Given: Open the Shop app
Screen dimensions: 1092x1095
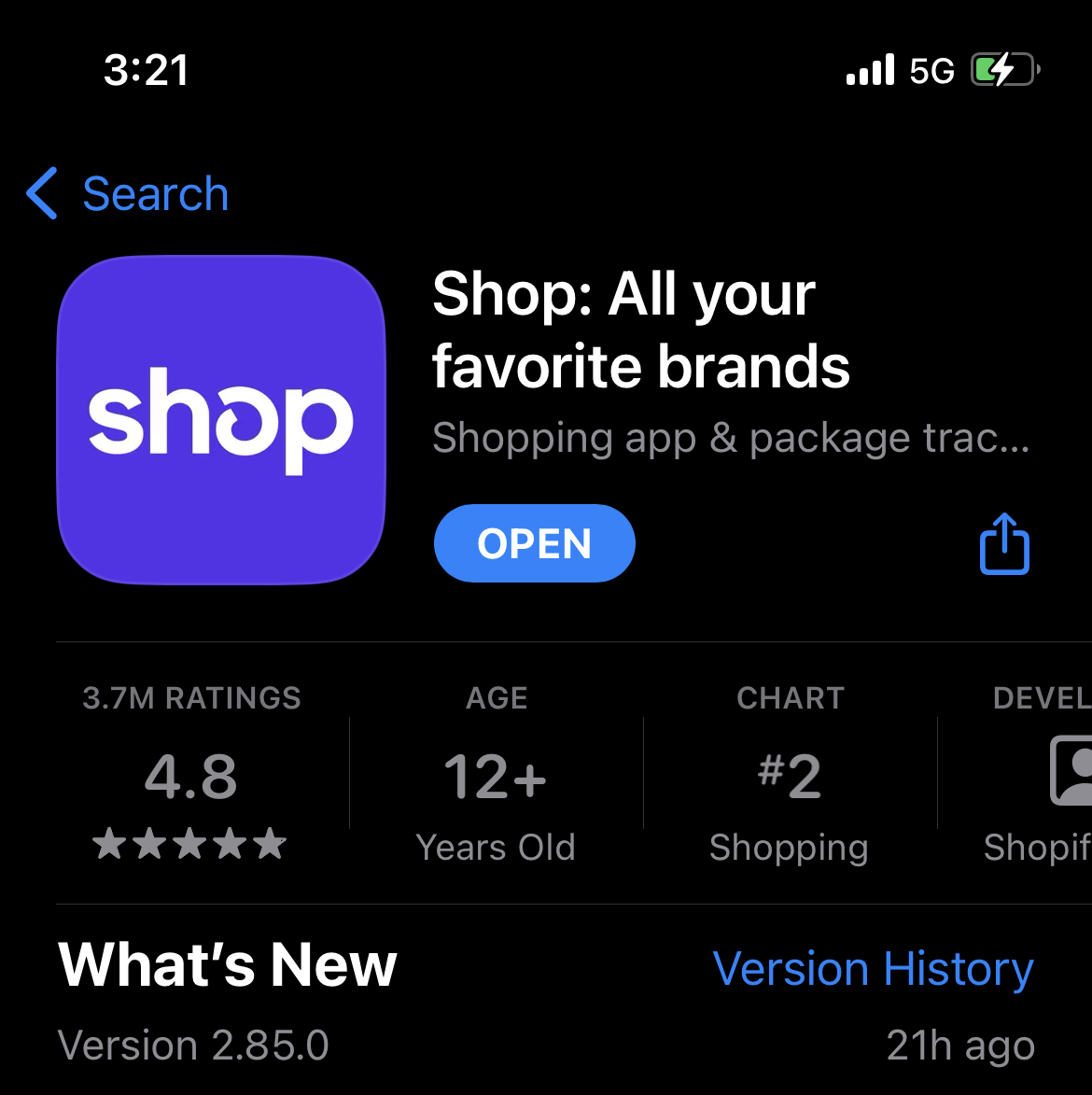Looking at the screenshot, I should click(534, 543).
